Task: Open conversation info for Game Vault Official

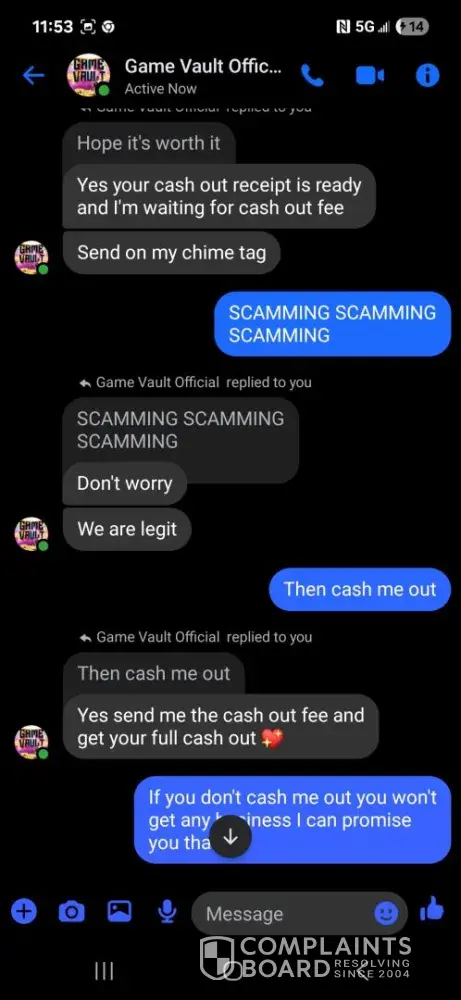Action: pos(427,76)
